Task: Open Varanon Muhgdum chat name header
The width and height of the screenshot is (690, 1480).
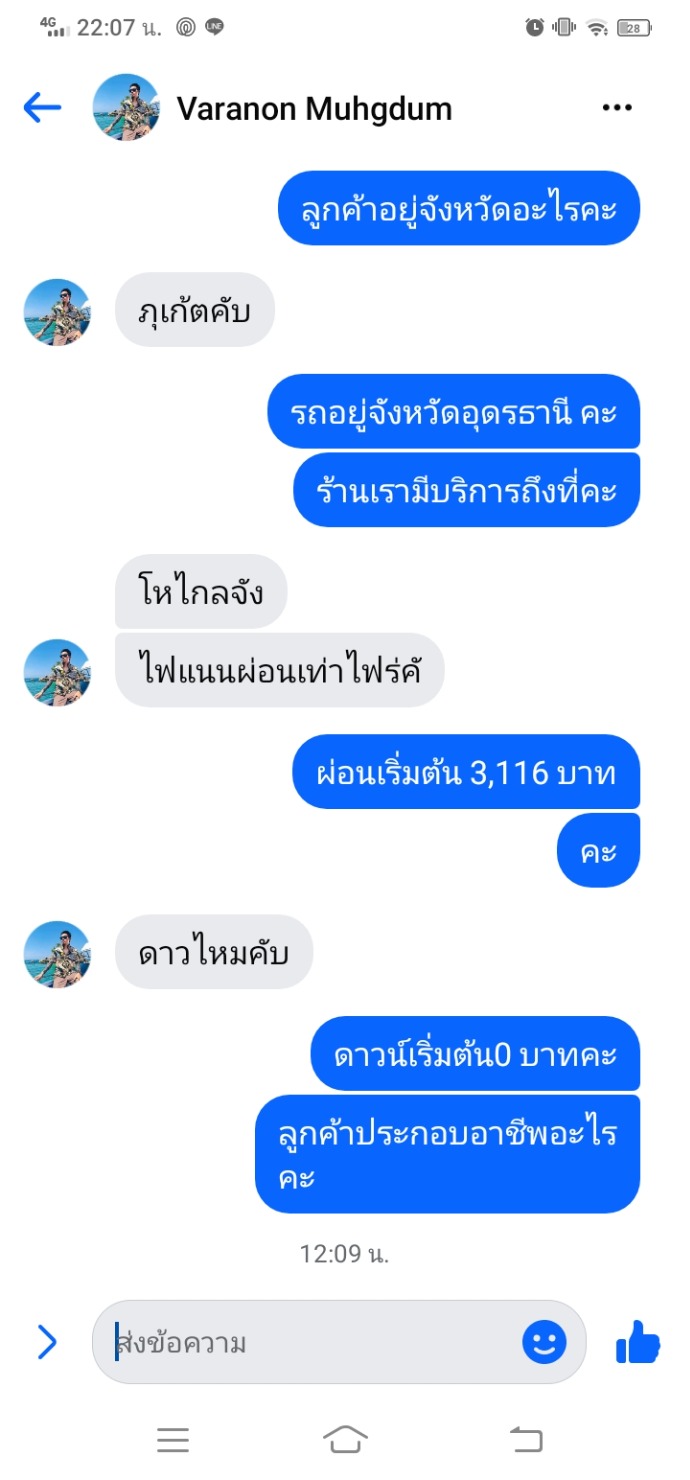Action: [314, 108]
